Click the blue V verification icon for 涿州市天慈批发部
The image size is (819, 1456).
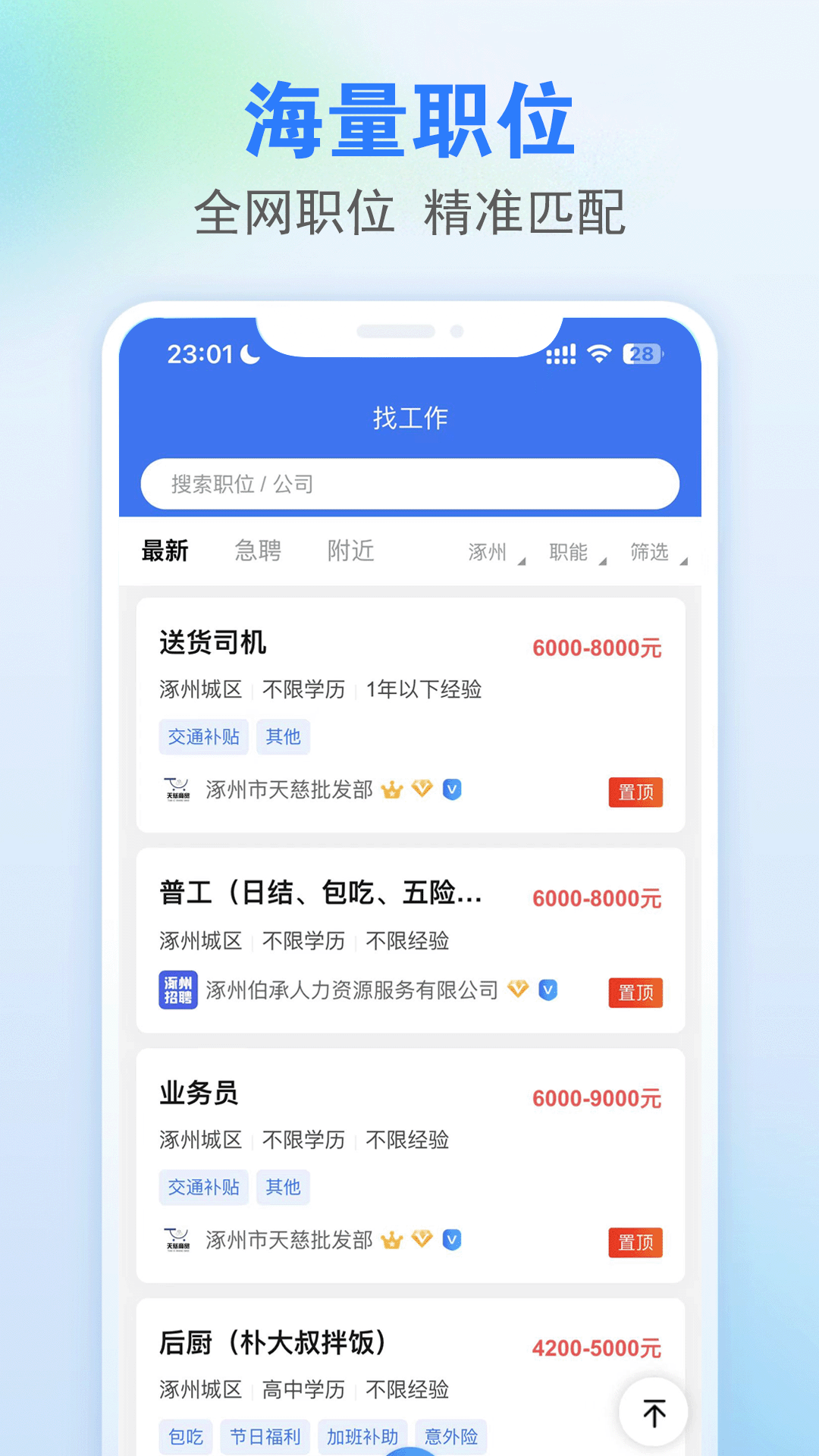[450, 790]
